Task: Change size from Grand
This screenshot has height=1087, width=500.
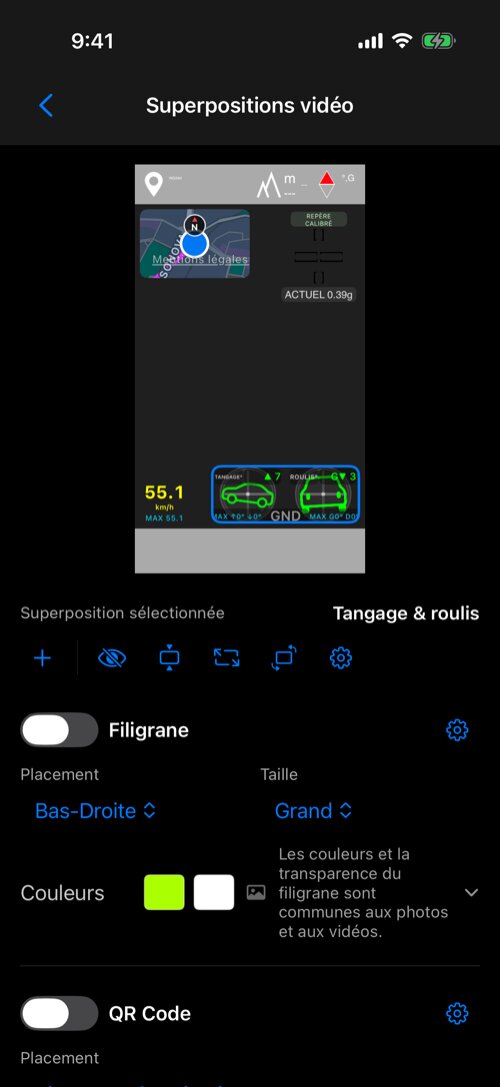Action: point(313,810)
